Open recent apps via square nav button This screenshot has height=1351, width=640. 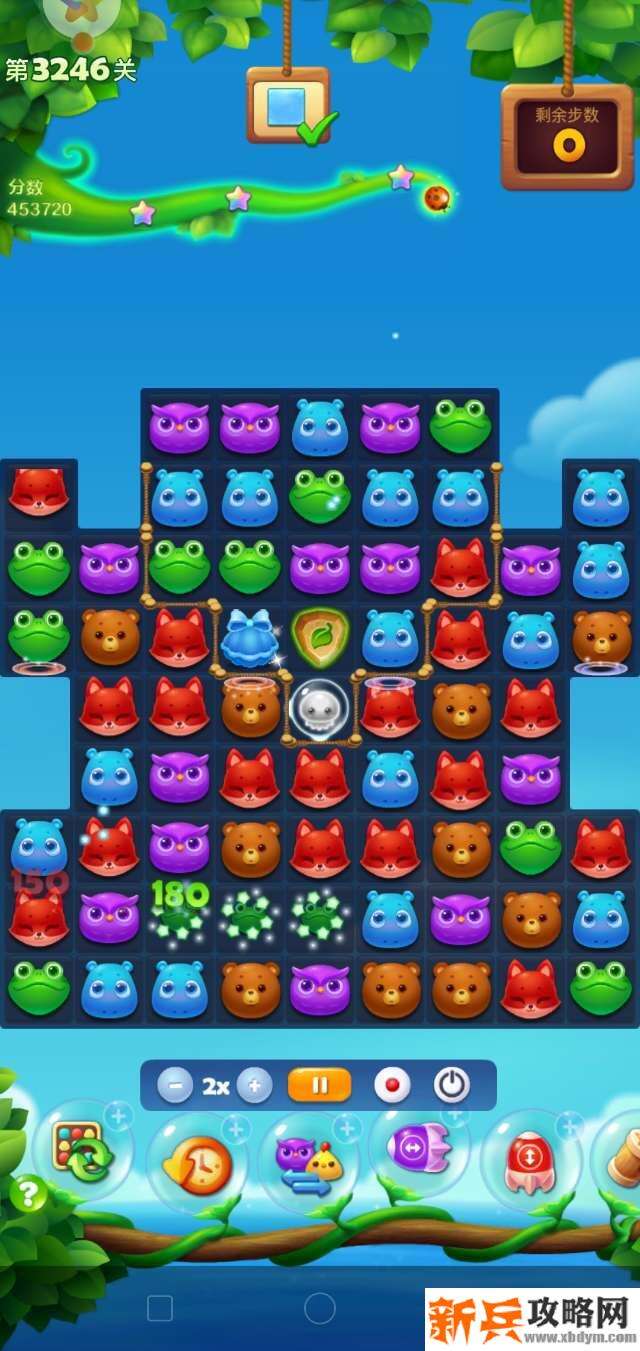tap(160, 1308)
